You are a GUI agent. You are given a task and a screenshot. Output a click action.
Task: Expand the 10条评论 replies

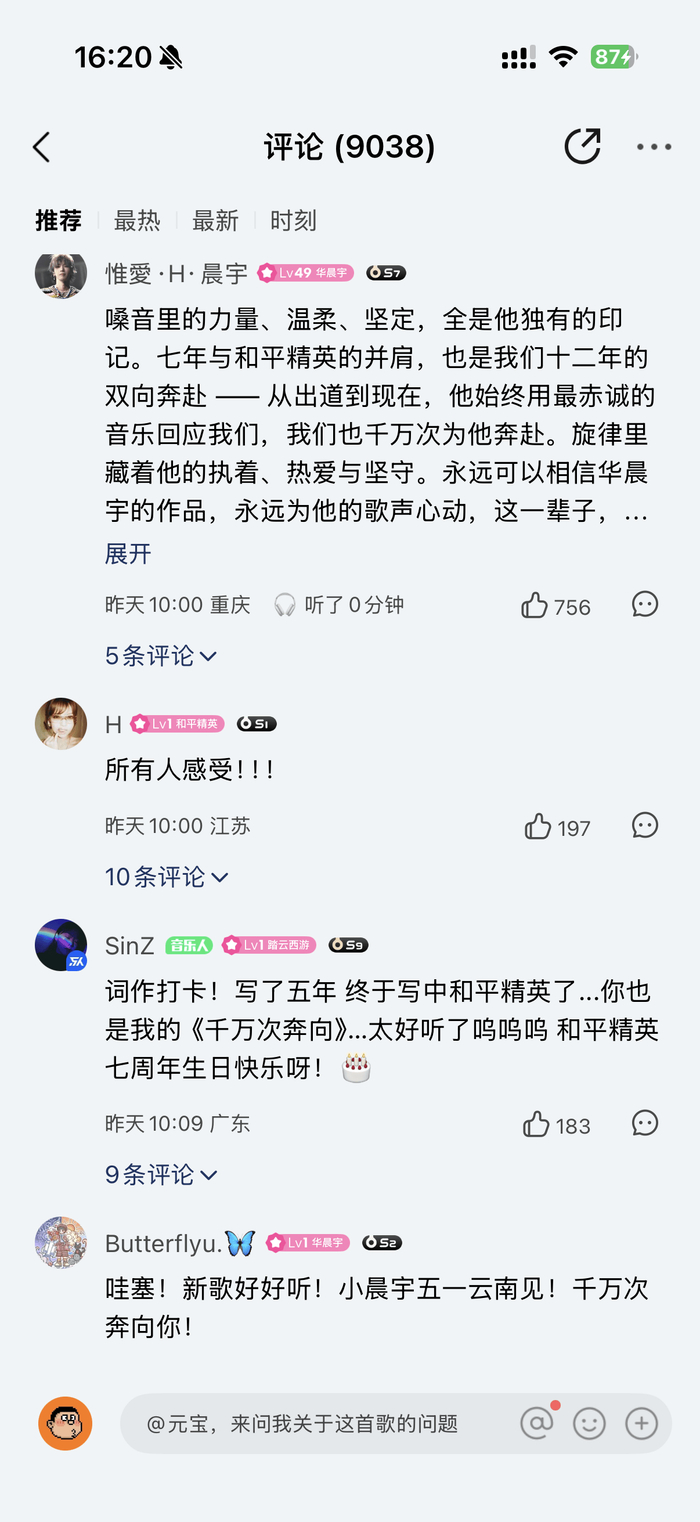coord(166,877)
